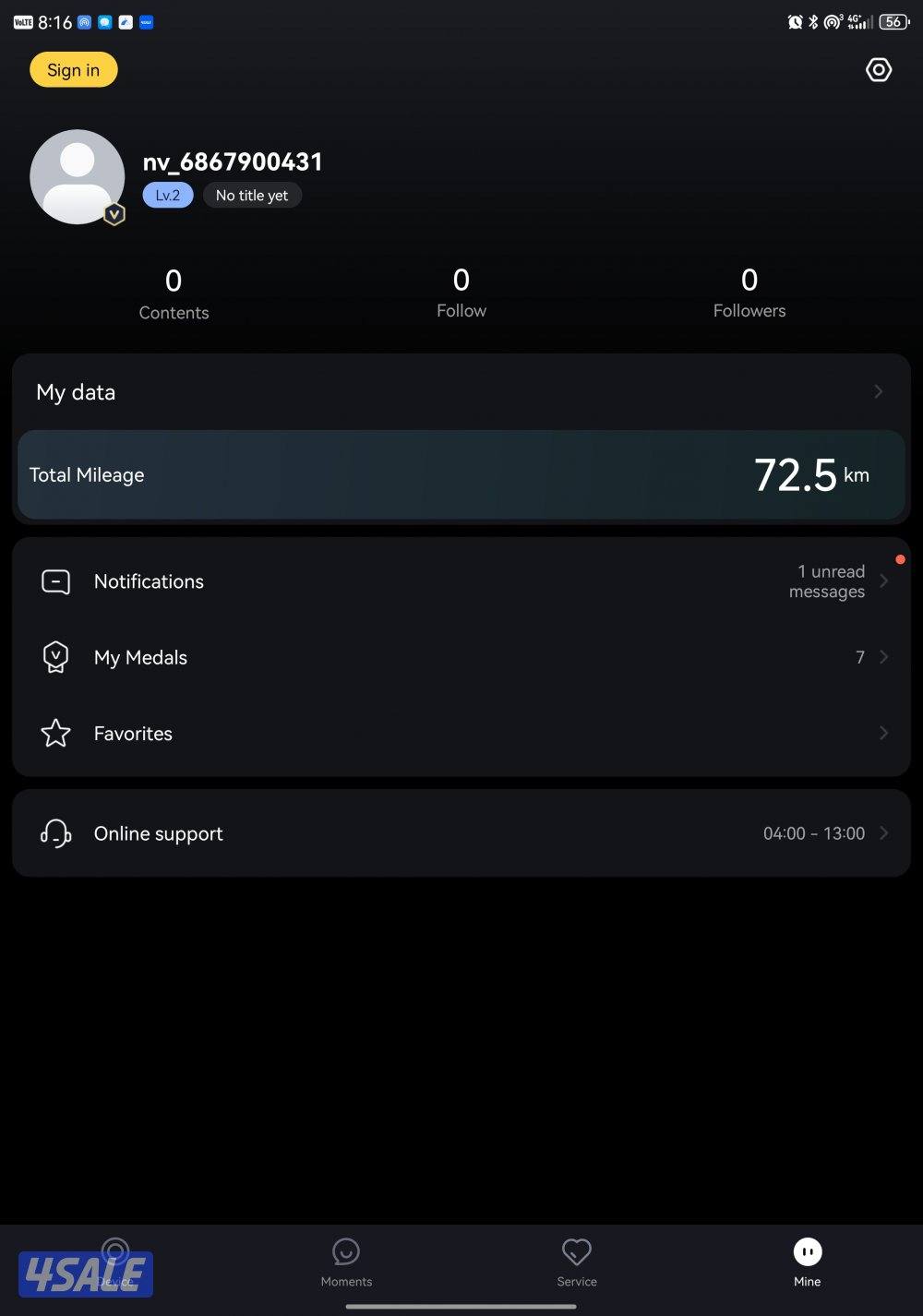
Task: Go to the Service tab
Action: point(577,1262)
